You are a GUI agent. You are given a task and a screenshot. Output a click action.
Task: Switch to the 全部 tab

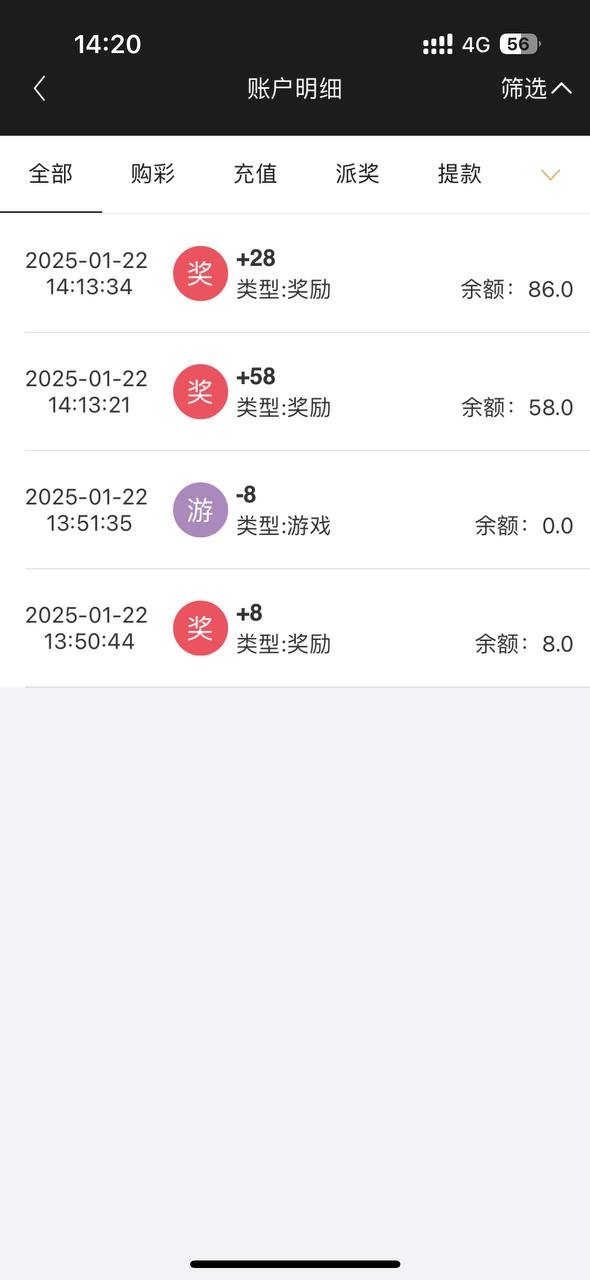coord(51,174)
